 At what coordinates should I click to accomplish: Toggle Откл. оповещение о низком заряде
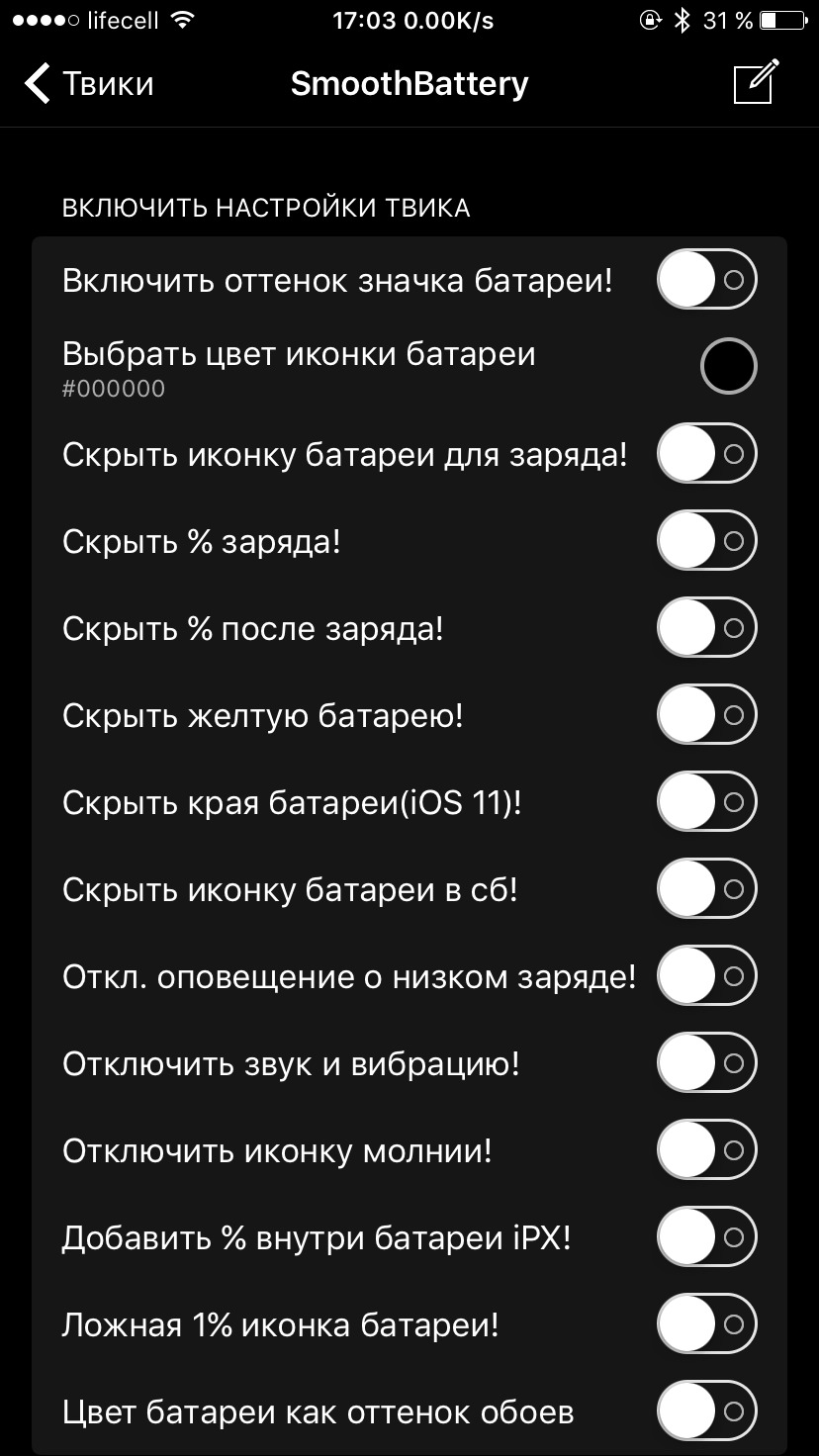[706, 976]
